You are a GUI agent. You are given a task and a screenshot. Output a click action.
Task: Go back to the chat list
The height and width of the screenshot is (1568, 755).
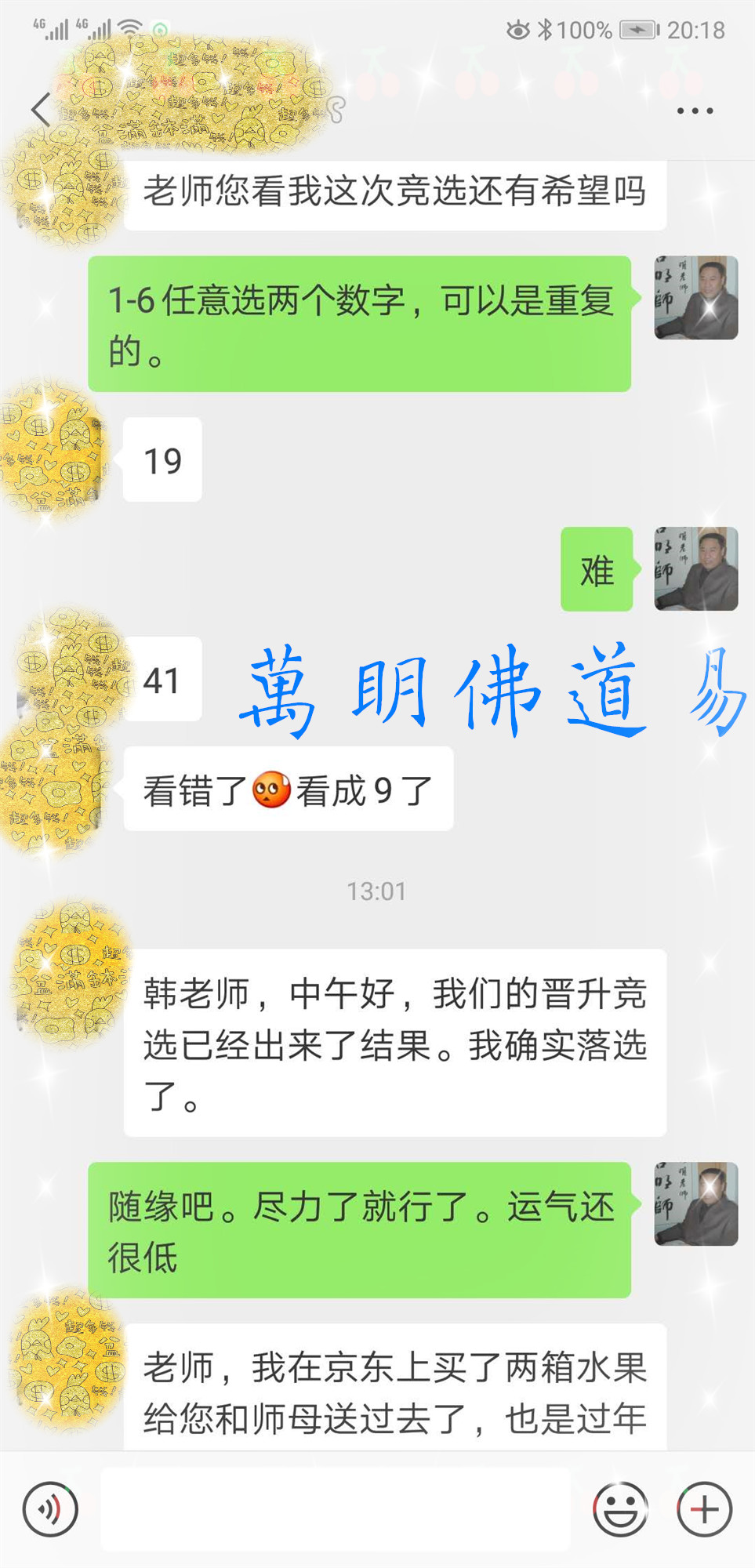click(x=41, y=110)
